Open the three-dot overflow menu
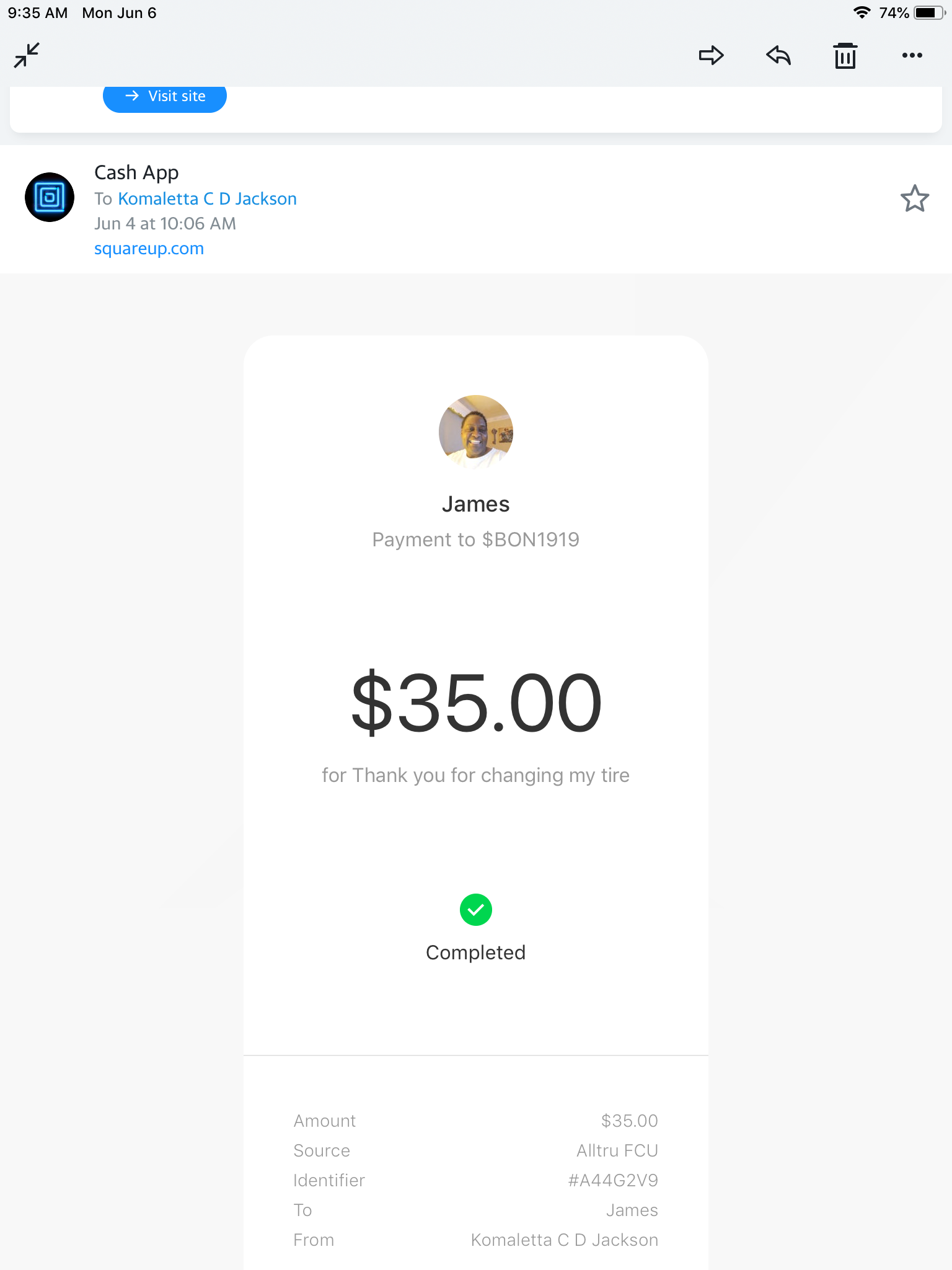Image resolution: width=952 pixels, height=1270 pixels. pyautogui.click(x=912, y=55)
